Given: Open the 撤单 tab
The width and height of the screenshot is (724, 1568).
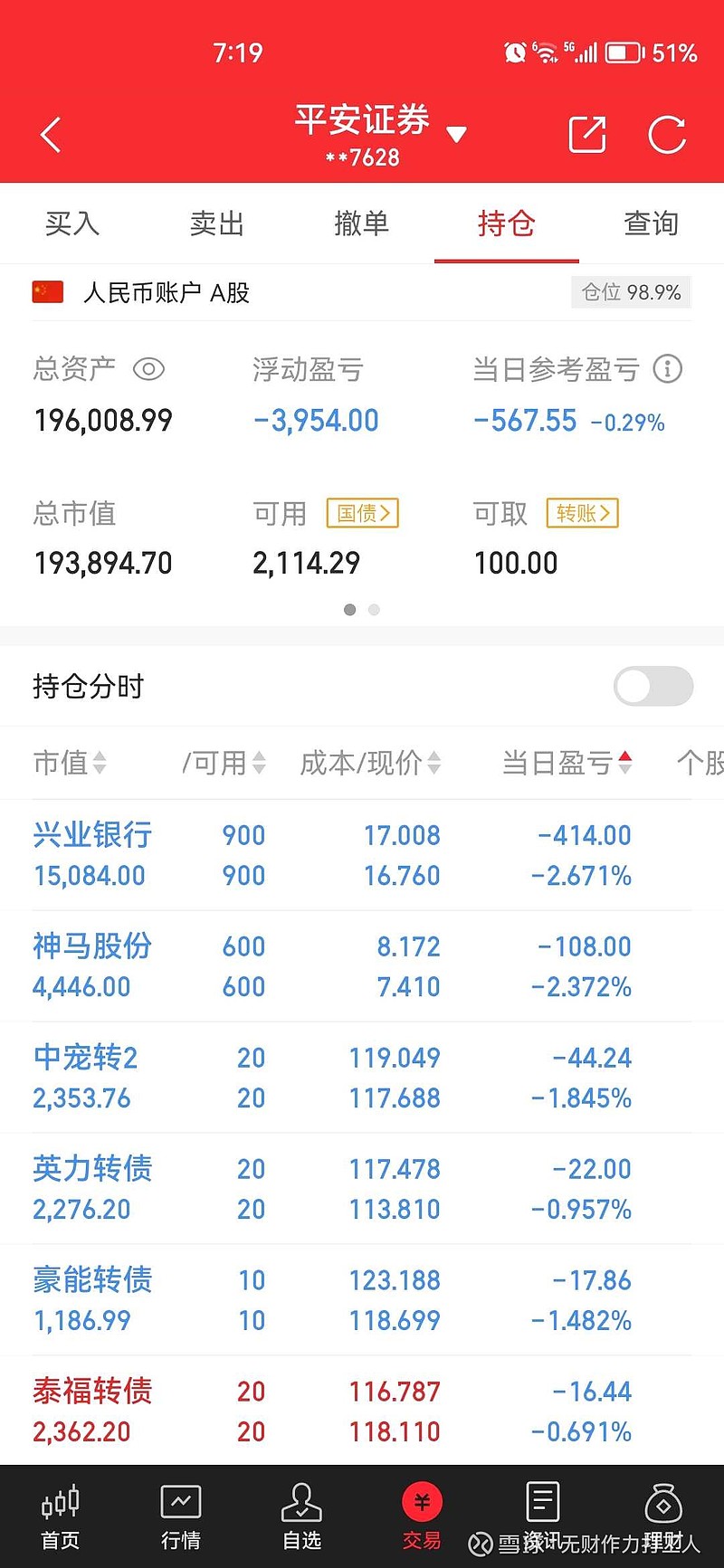Looking at the screenshot, I should point(362,223).
